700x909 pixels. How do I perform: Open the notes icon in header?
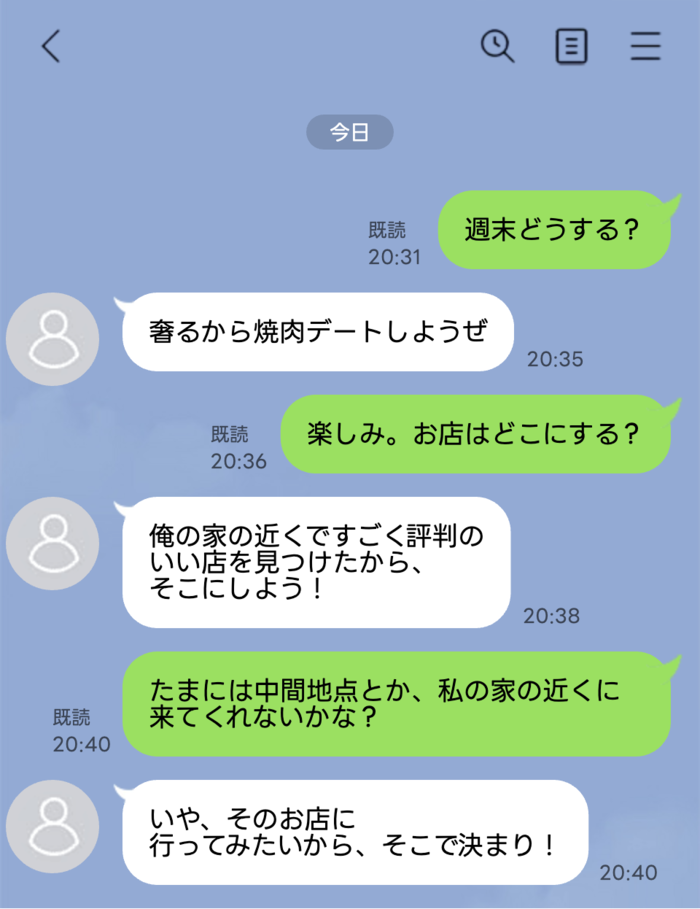[571, 46]
